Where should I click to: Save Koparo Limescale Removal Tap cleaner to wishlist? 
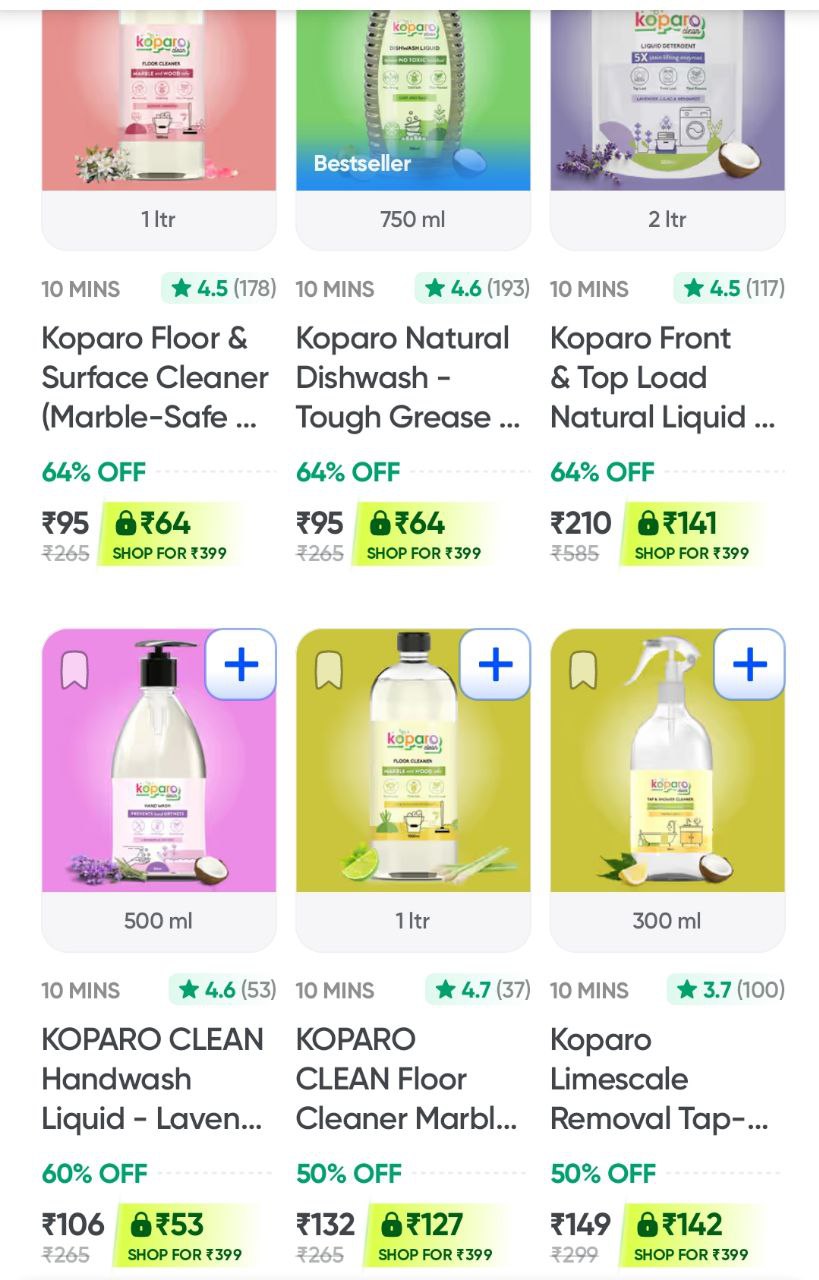tap(583, 670)
